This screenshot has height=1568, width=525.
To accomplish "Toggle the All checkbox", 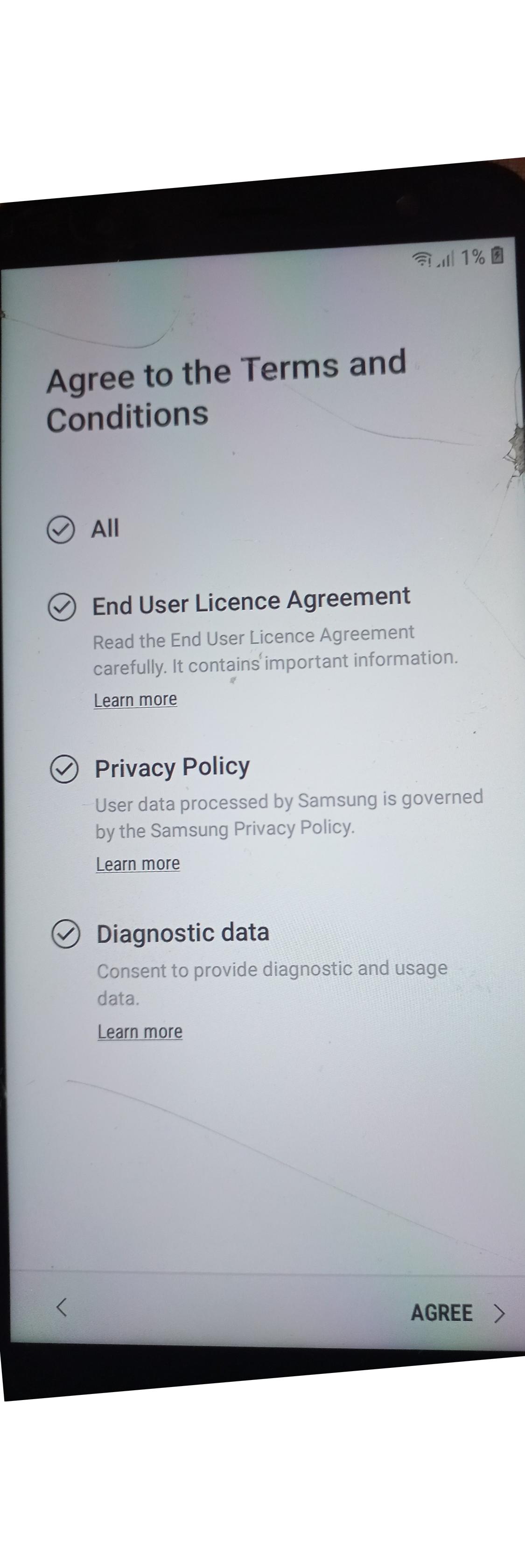I will tap(61, 530).
